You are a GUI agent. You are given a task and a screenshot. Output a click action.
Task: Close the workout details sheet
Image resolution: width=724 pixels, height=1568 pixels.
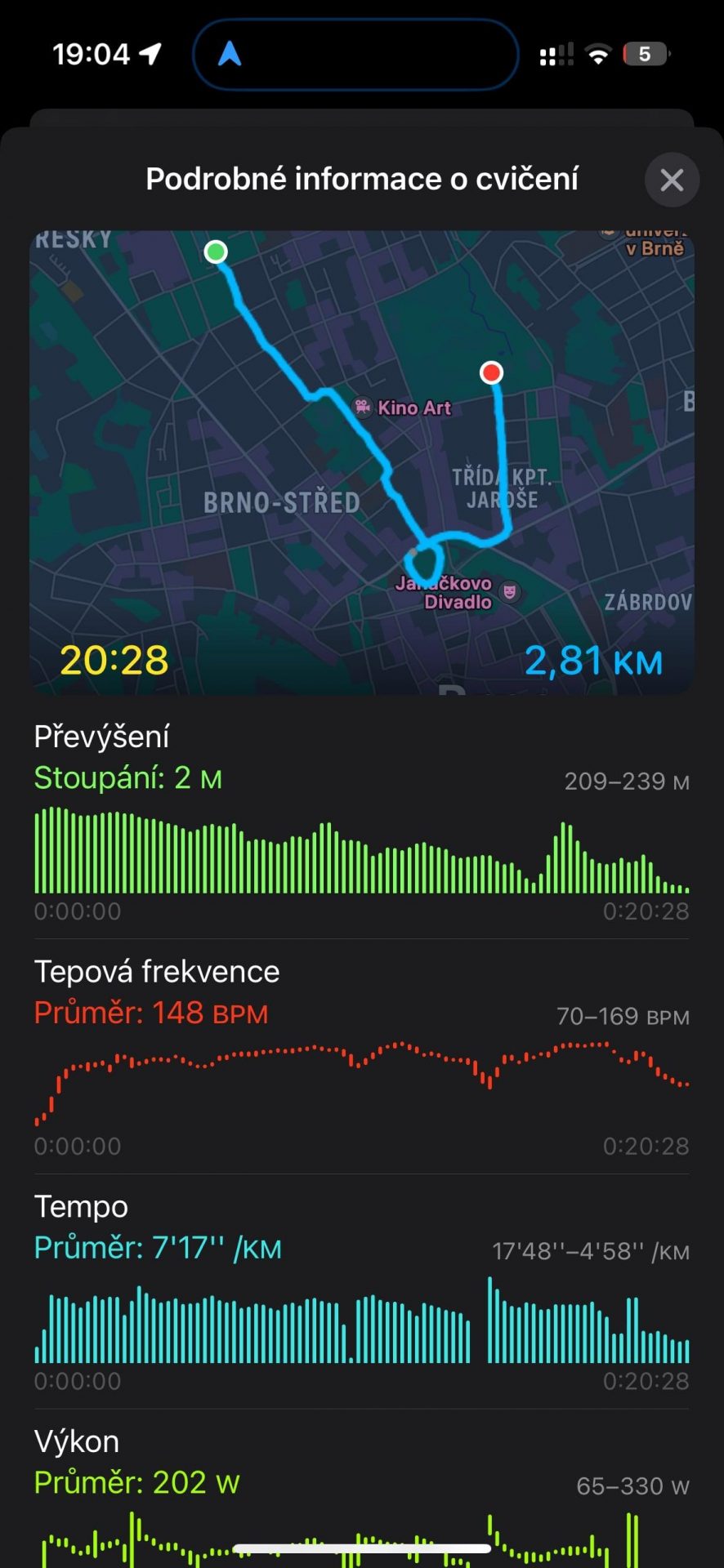(672, 180)
